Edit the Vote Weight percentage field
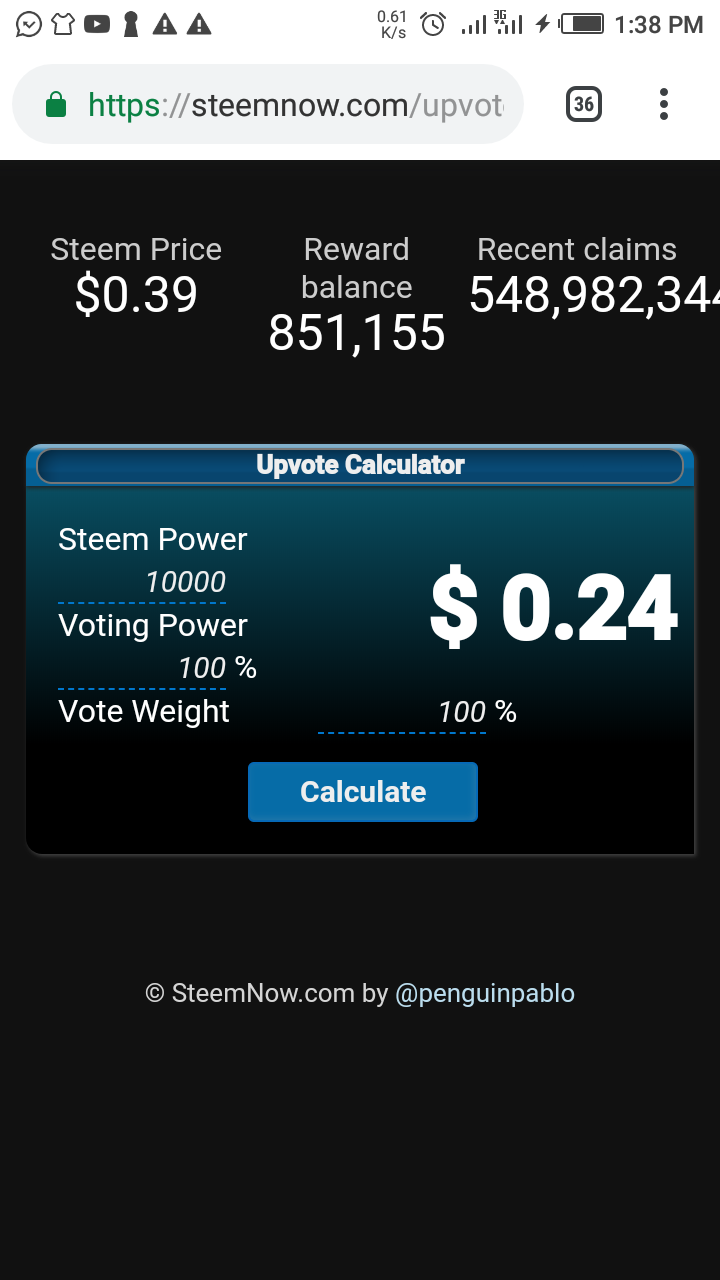The width and height of the screenshot is (720, 1280). (x=402, y=712)
